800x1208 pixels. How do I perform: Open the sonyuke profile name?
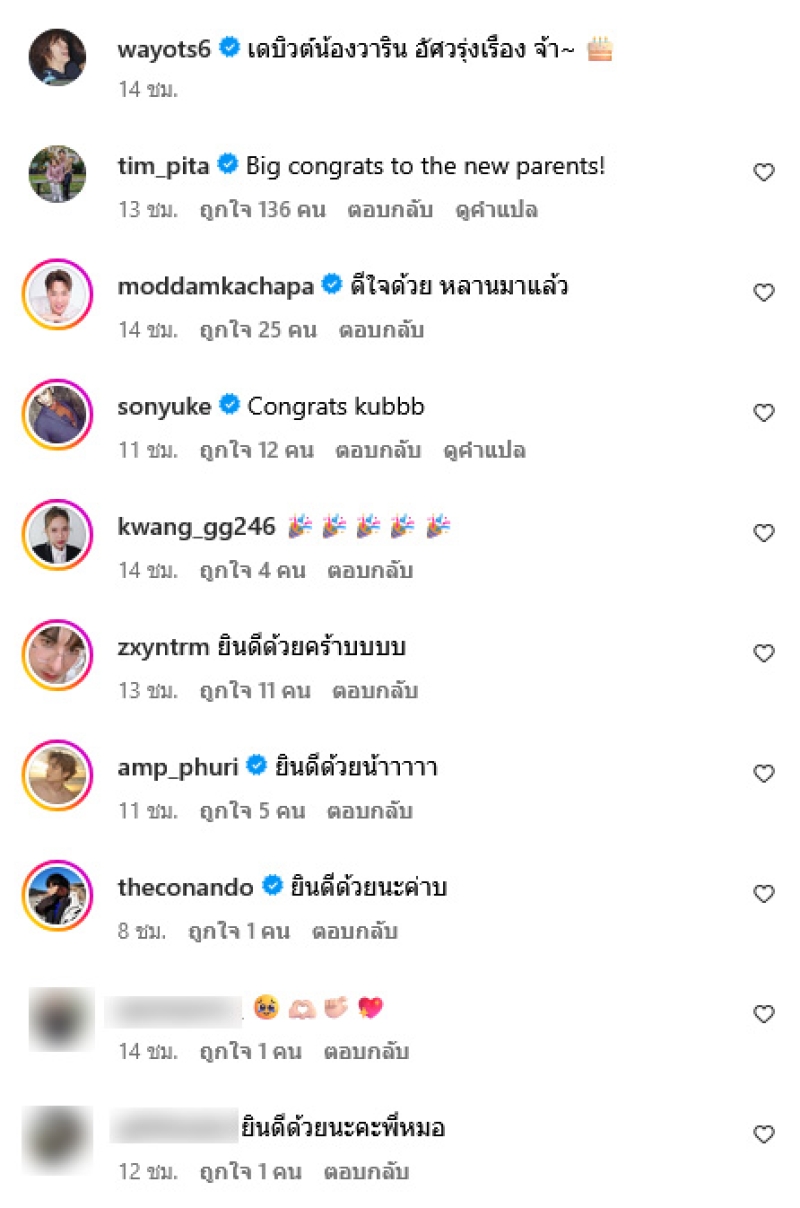click(165, 406)
